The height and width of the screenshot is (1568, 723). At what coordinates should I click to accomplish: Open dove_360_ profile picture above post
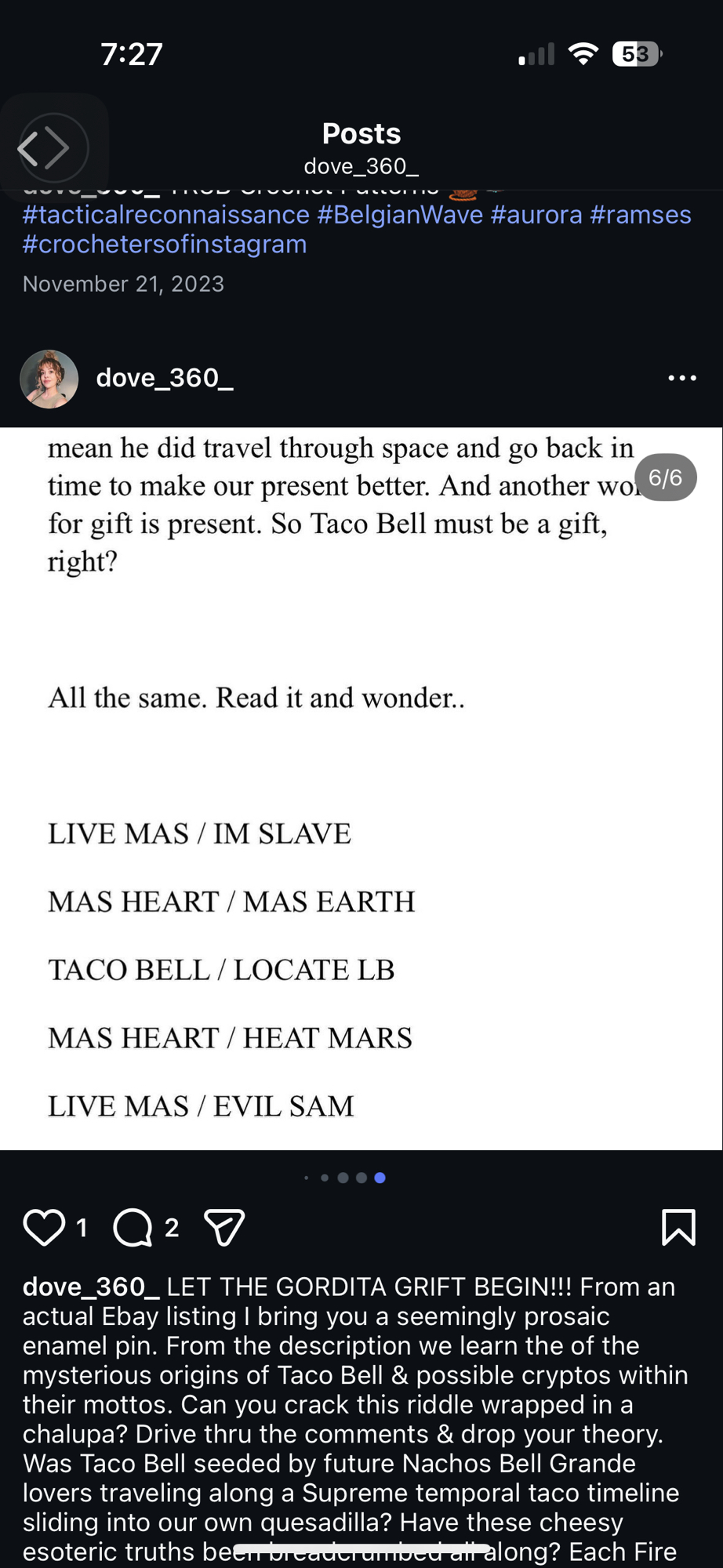pos(49,379)
